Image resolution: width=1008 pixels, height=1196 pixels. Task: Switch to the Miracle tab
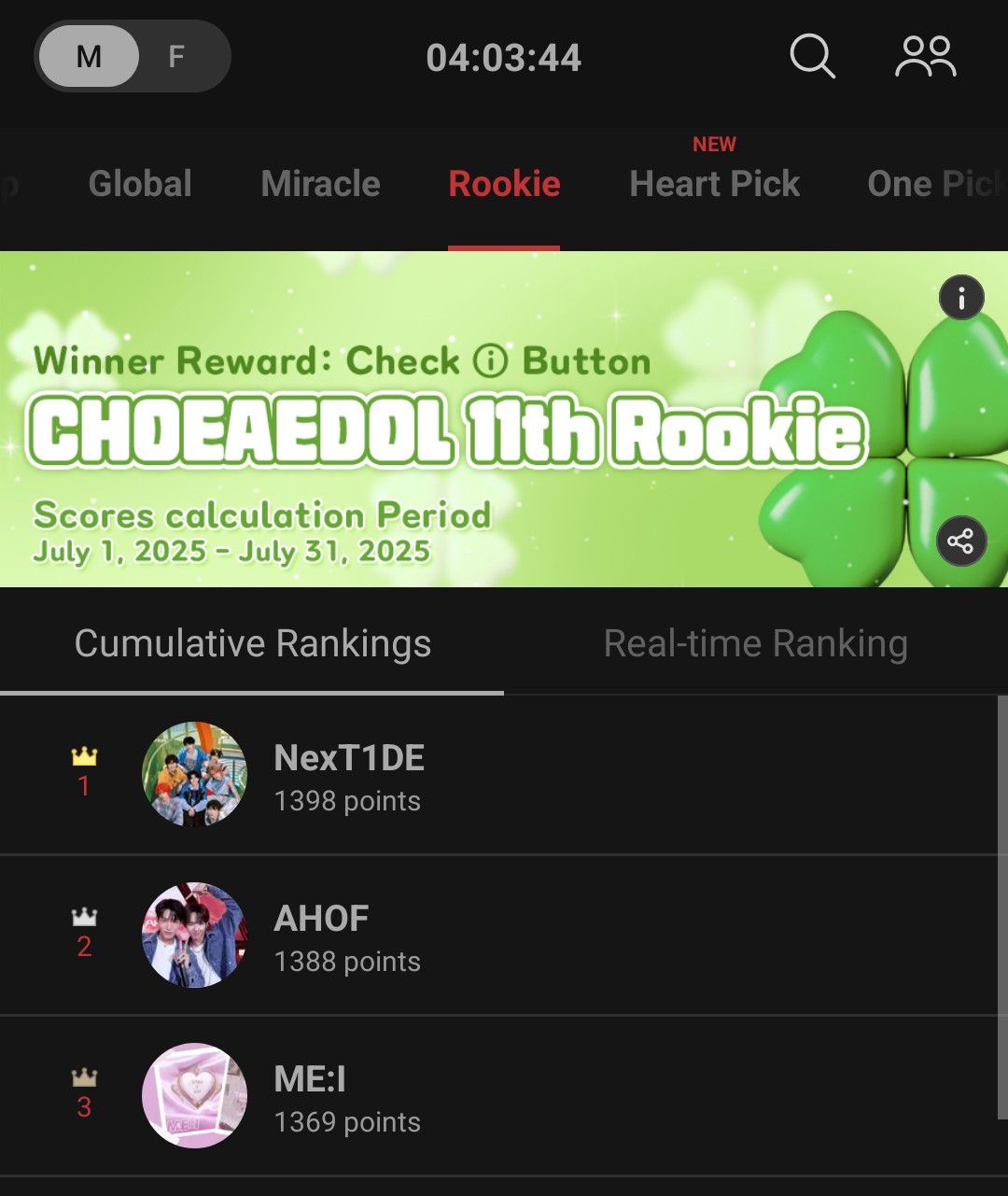(320, 184)
